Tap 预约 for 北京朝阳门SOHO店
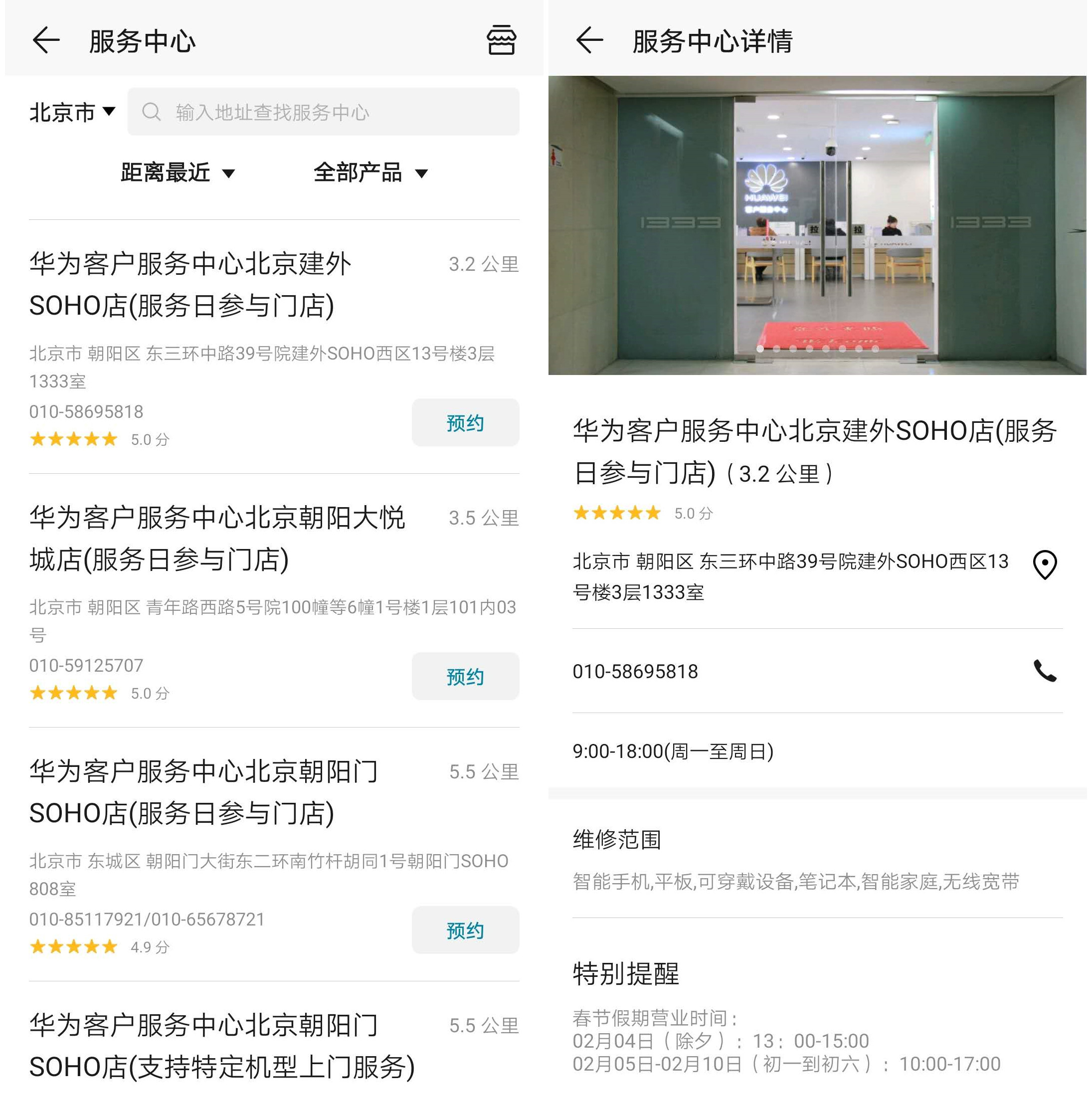Image resolution: width=1092 pixels, height=1110 pixels. point(465,930)
